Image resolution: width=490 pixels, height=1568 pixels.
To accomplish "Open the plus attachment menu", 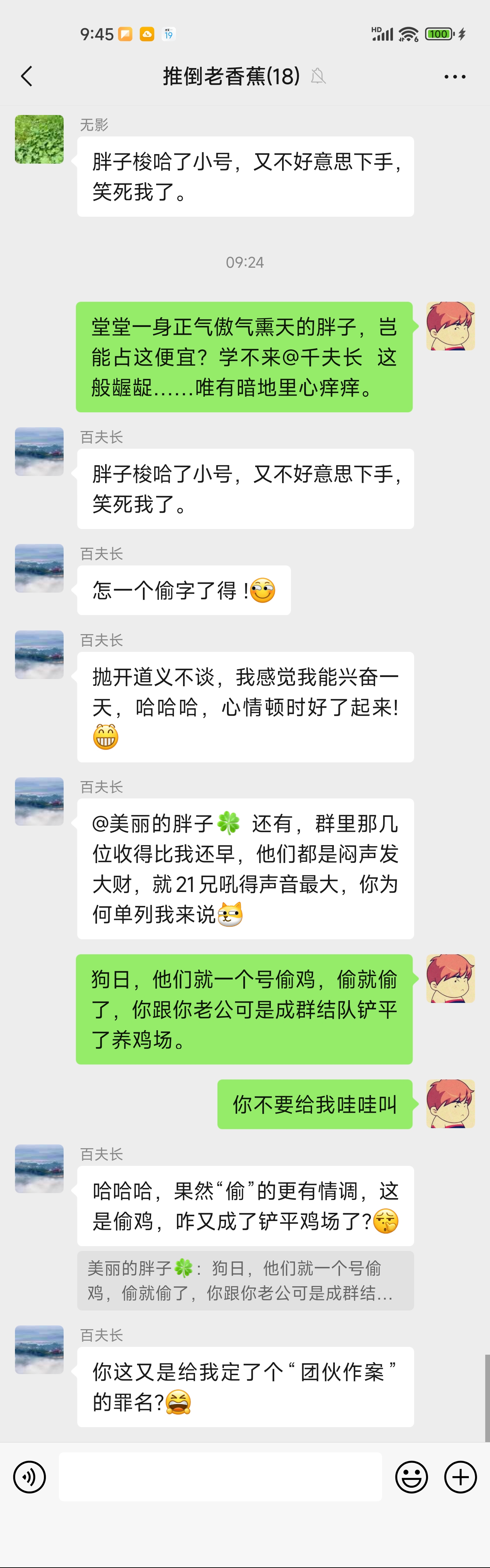I will pos(460,1477).
